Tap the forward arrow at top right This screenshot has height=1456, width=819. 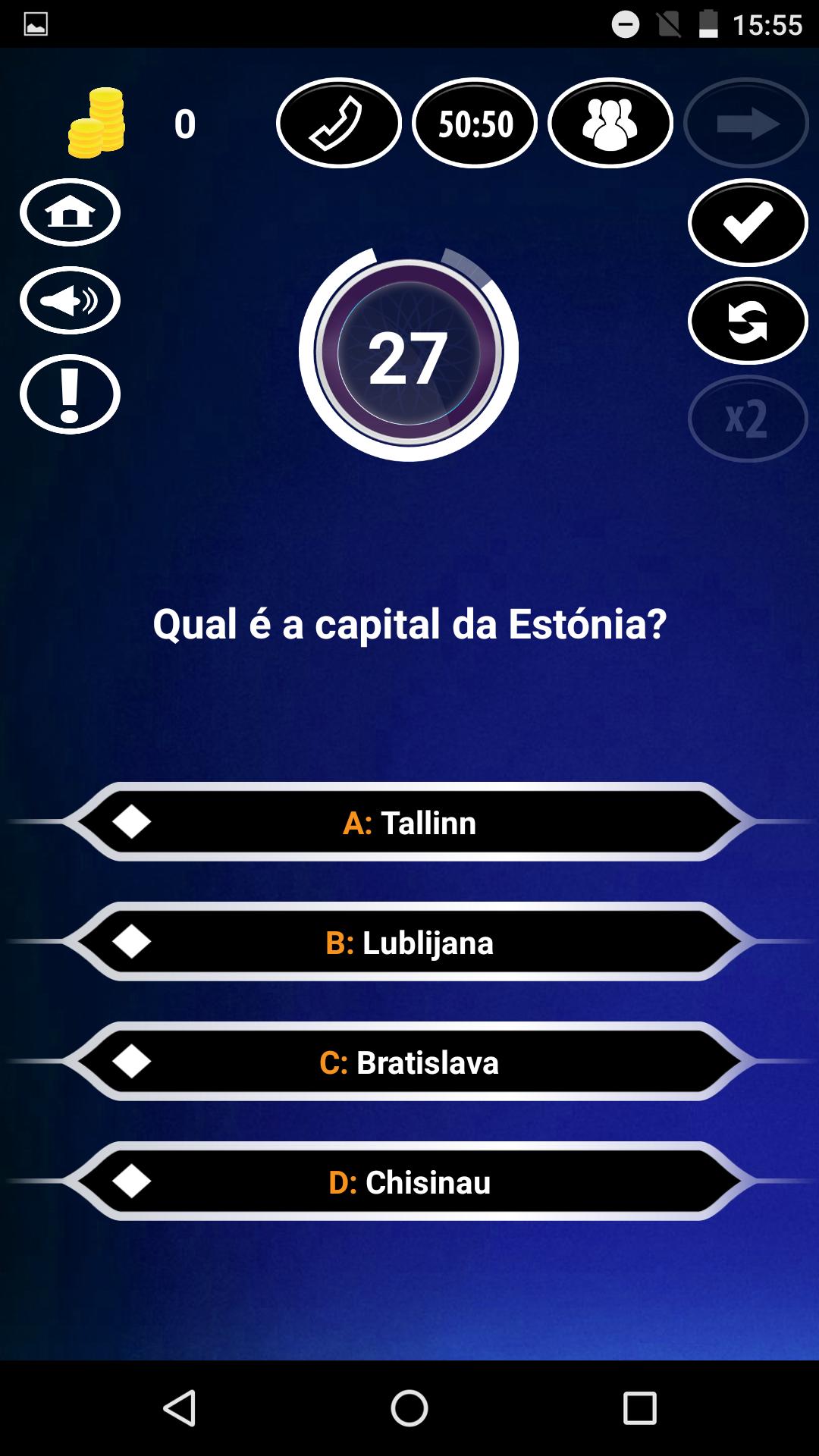(x=746, y=123)
